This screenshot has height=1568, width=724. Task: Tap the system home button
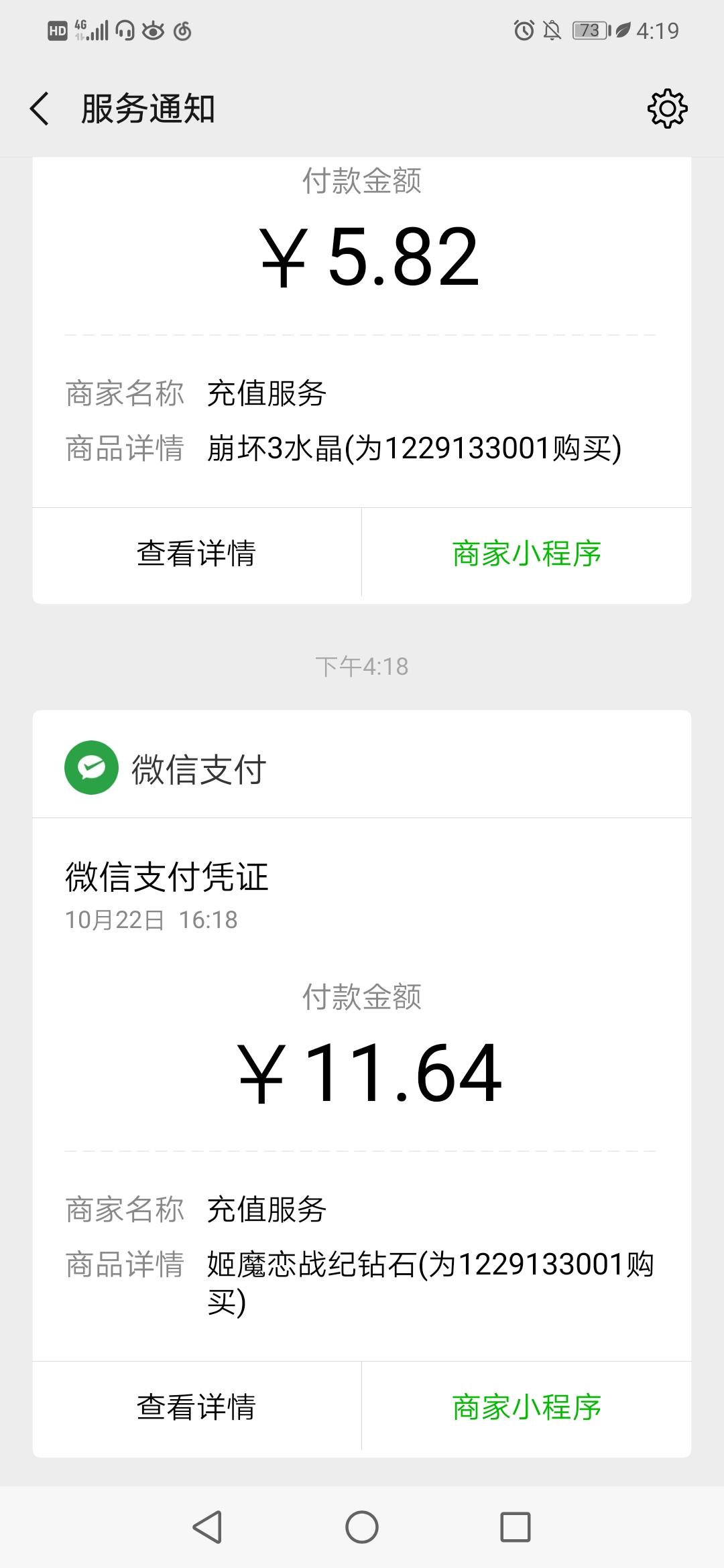(362, 1527)
